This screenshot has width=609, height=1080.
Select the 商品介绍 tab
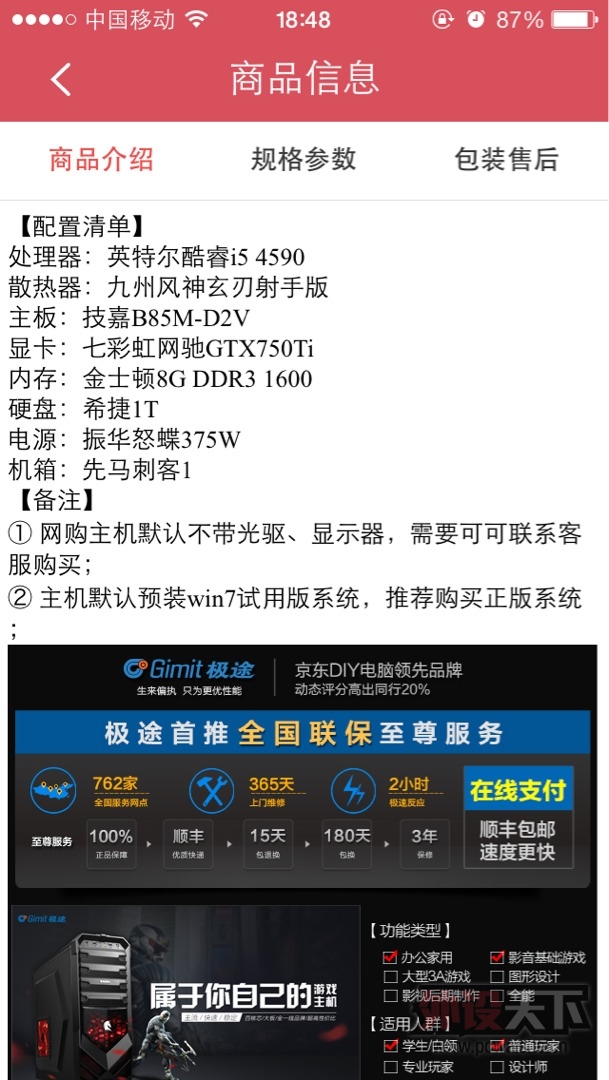click(101, 159)
